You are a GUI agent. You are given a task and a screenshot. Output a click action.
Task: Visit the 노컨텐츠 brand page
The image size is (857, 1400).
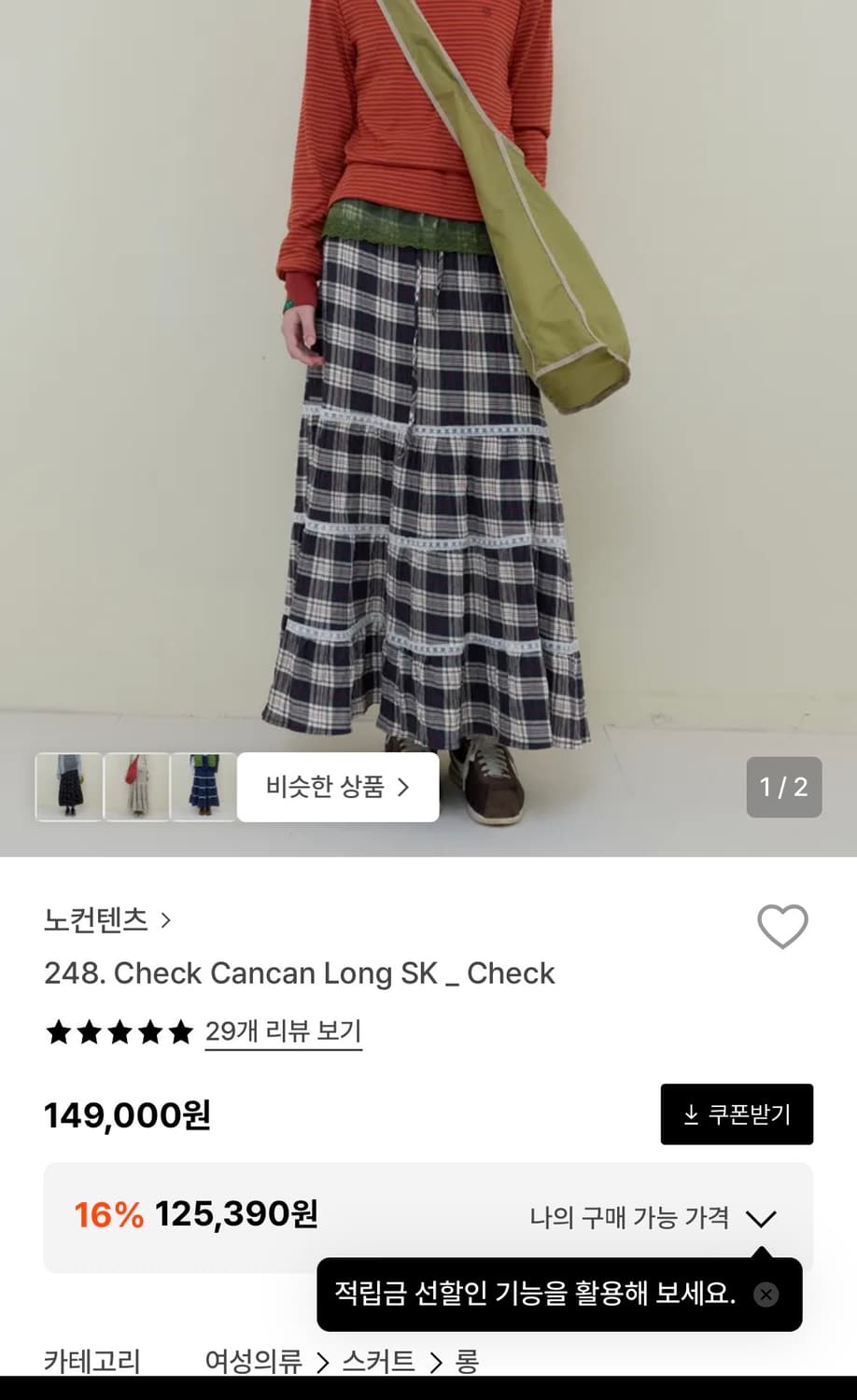coord(96,920)
